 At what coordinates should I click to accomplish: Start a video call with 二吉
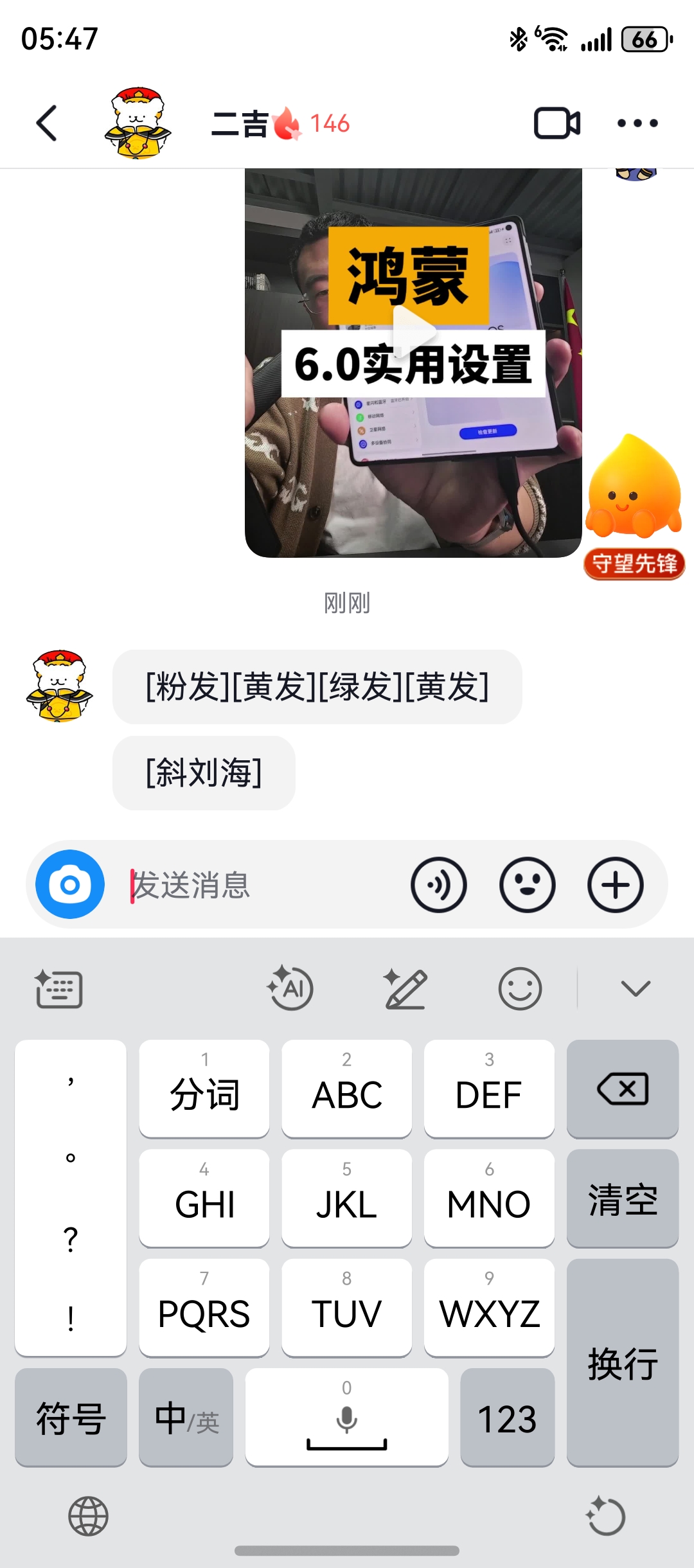click(556, 123)
